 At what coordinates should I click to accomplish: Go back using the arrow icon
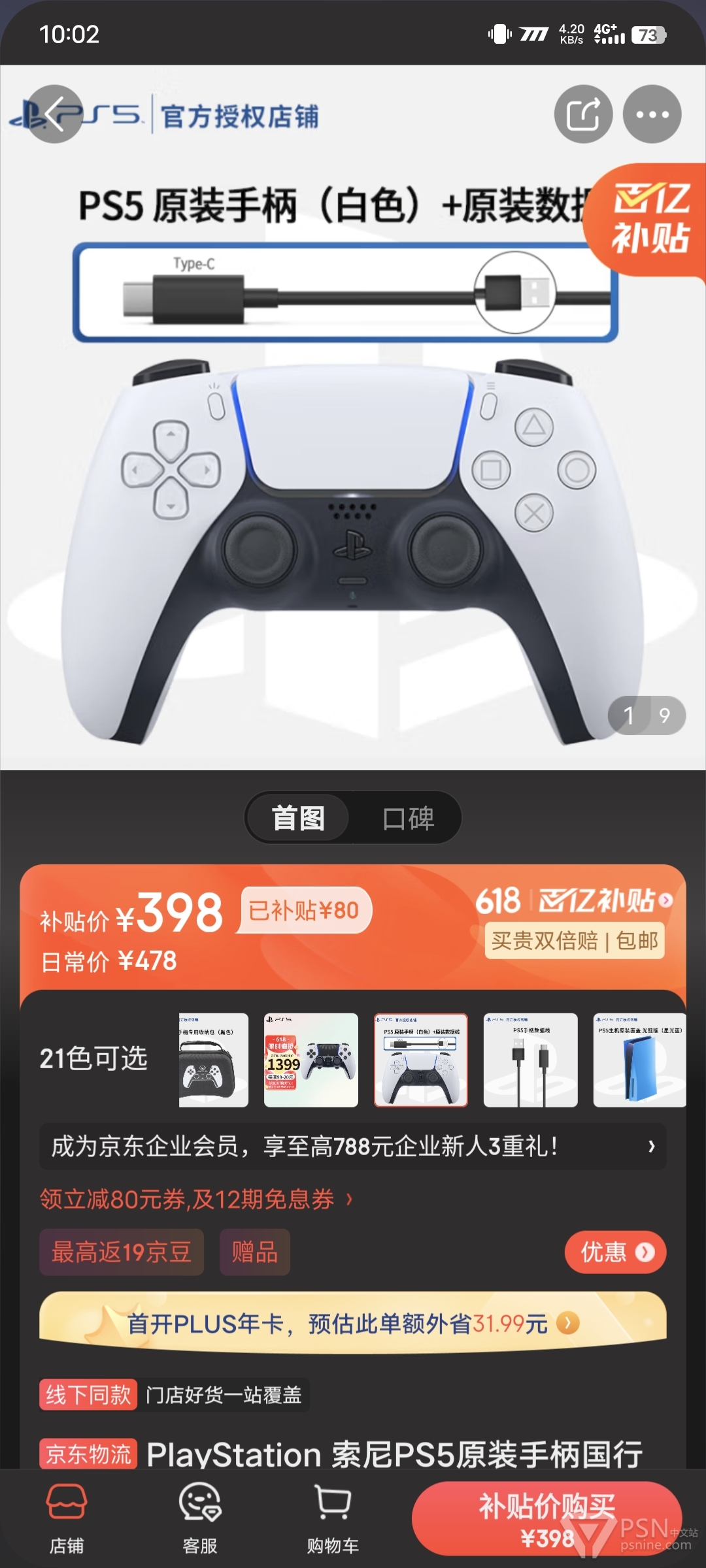[54, 114]
